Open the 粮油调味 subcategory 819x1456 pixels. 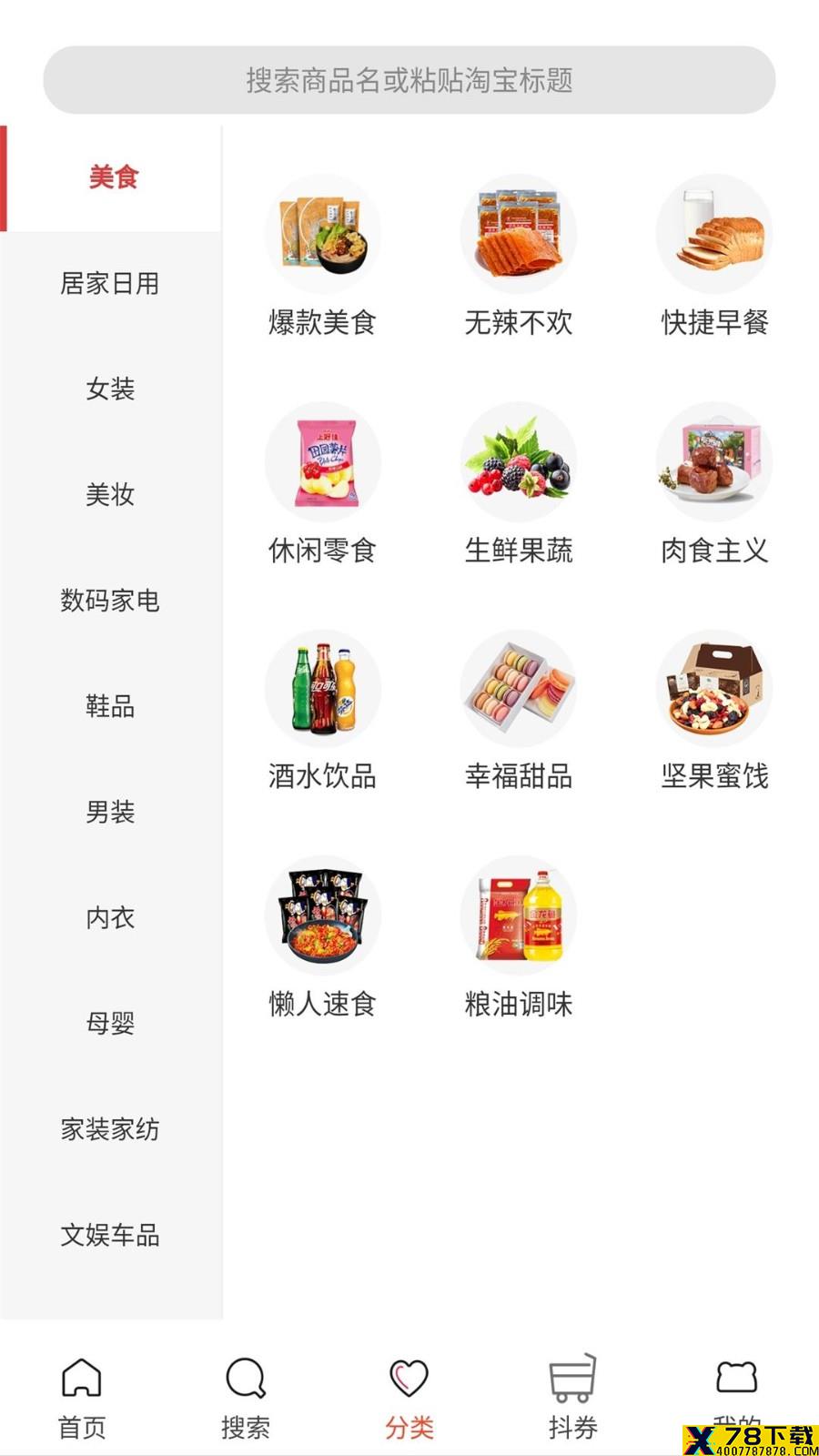click(x=519, y=938)
